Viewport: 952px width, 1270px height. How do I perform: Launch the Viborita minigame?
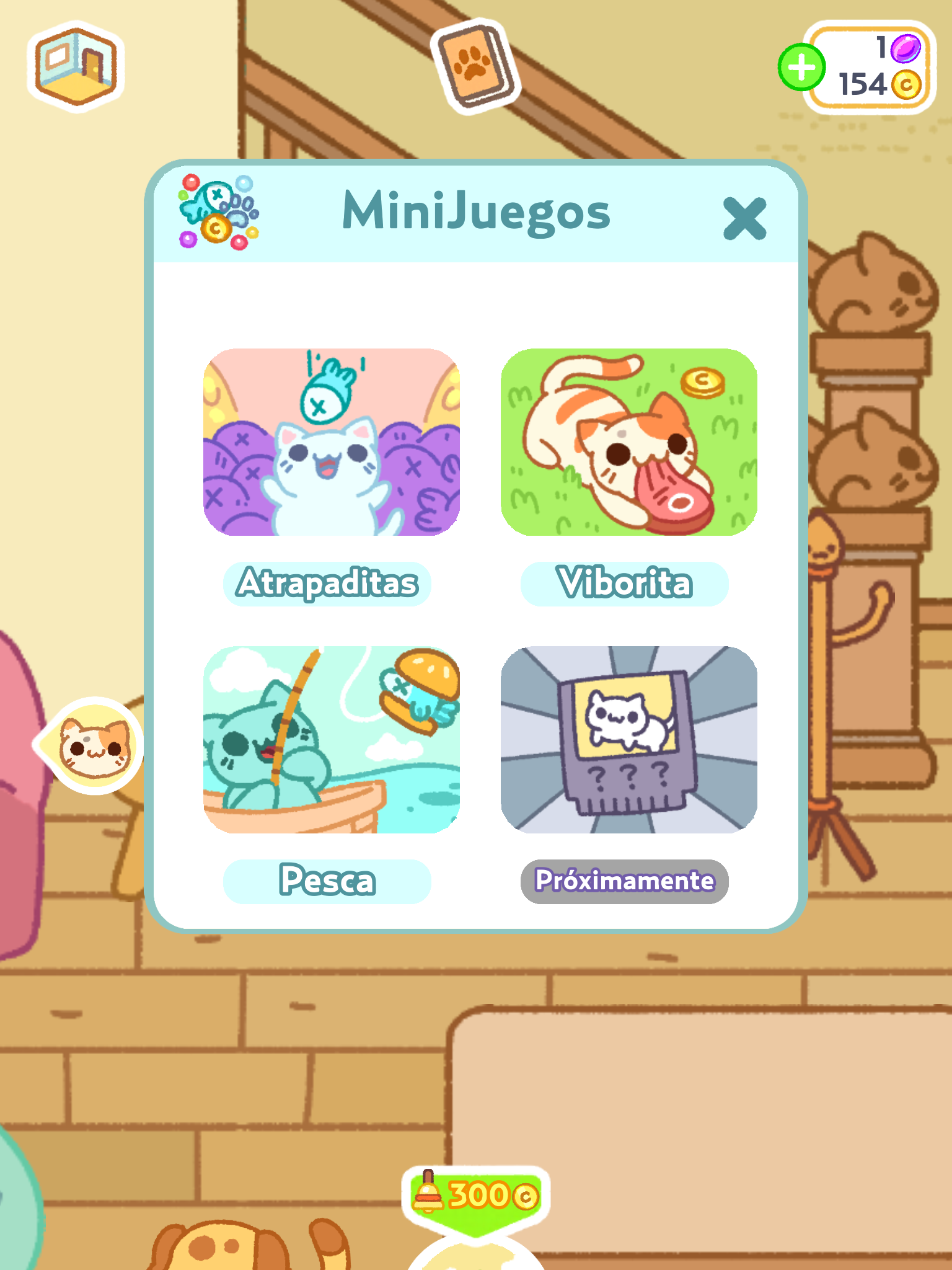628,442
